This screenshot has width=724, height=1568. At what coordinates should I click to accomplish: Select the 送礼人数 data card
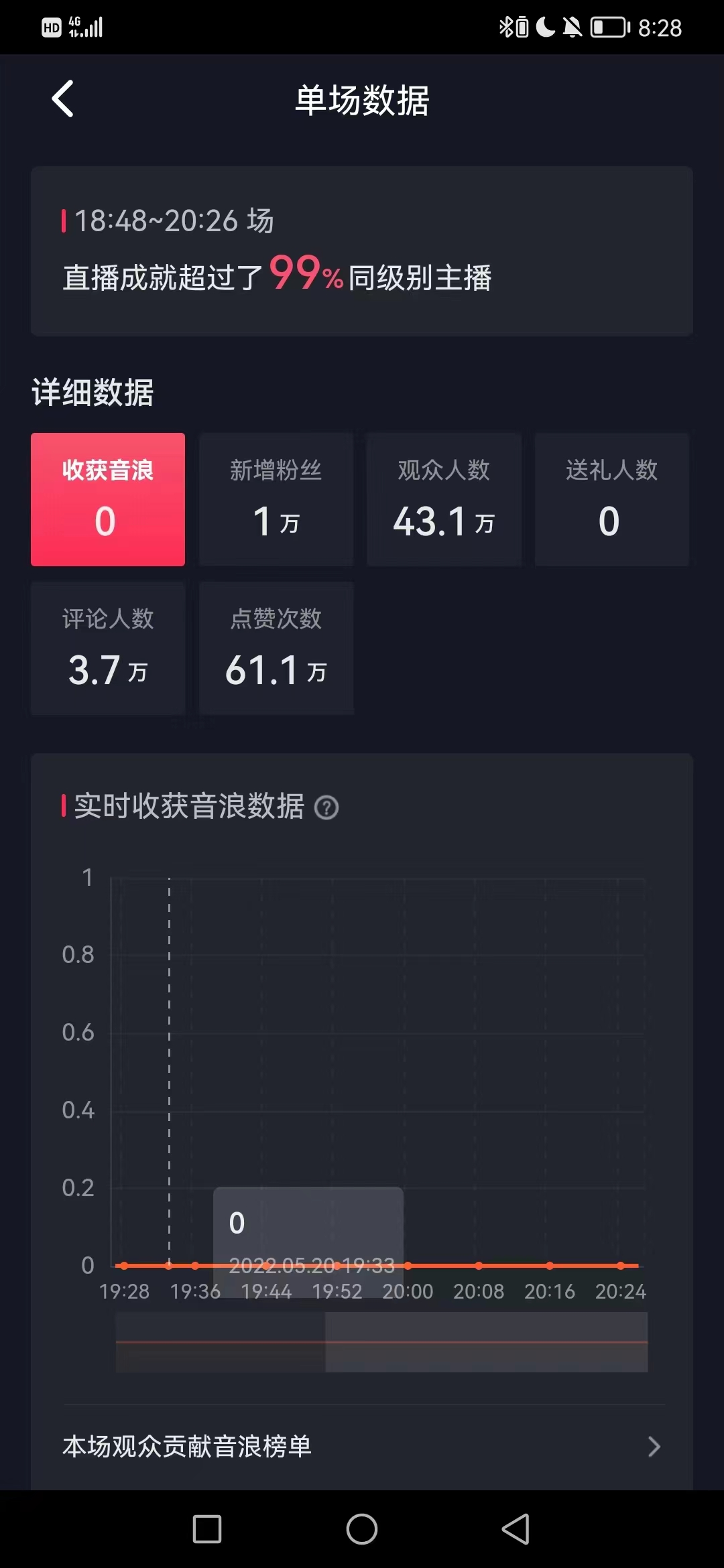click(x=612, y=499)
